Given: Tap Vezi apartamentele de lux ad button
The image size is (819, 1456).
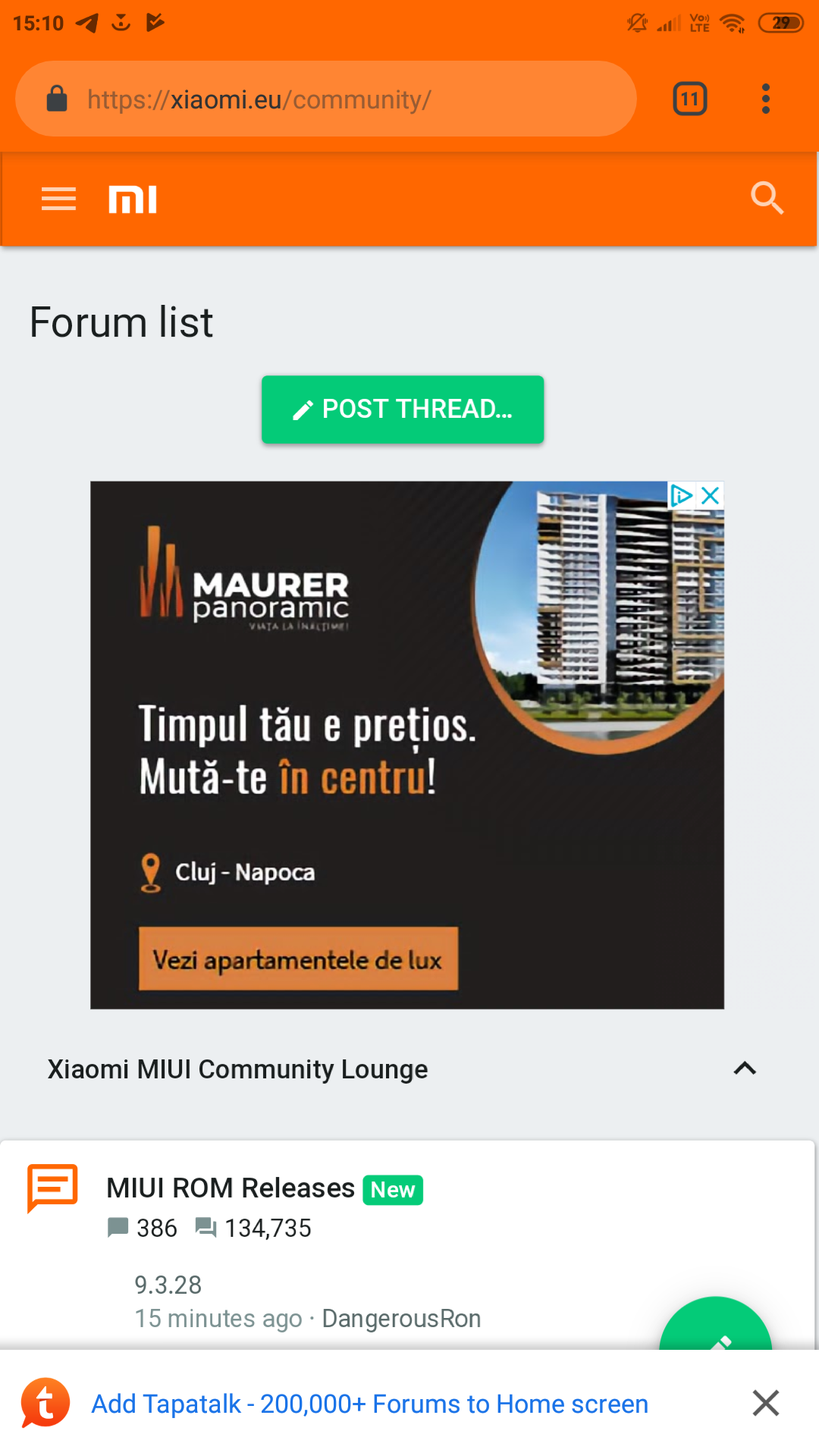Looking at the screenshot, I should tap(298, 959).
